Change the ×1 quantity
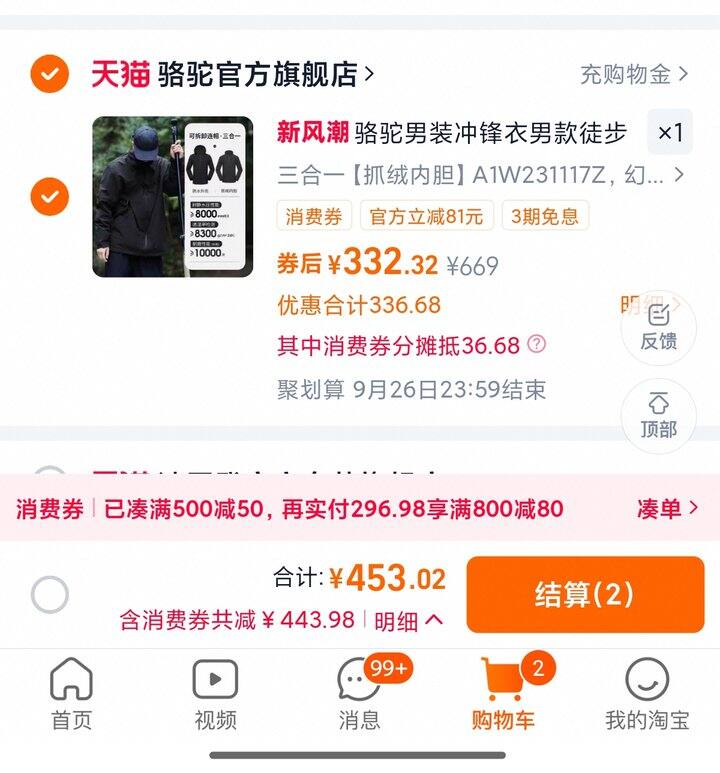Image resolution: width=720 pixels, height=773 pixels. pyautogui.click(x=670, y=132)
